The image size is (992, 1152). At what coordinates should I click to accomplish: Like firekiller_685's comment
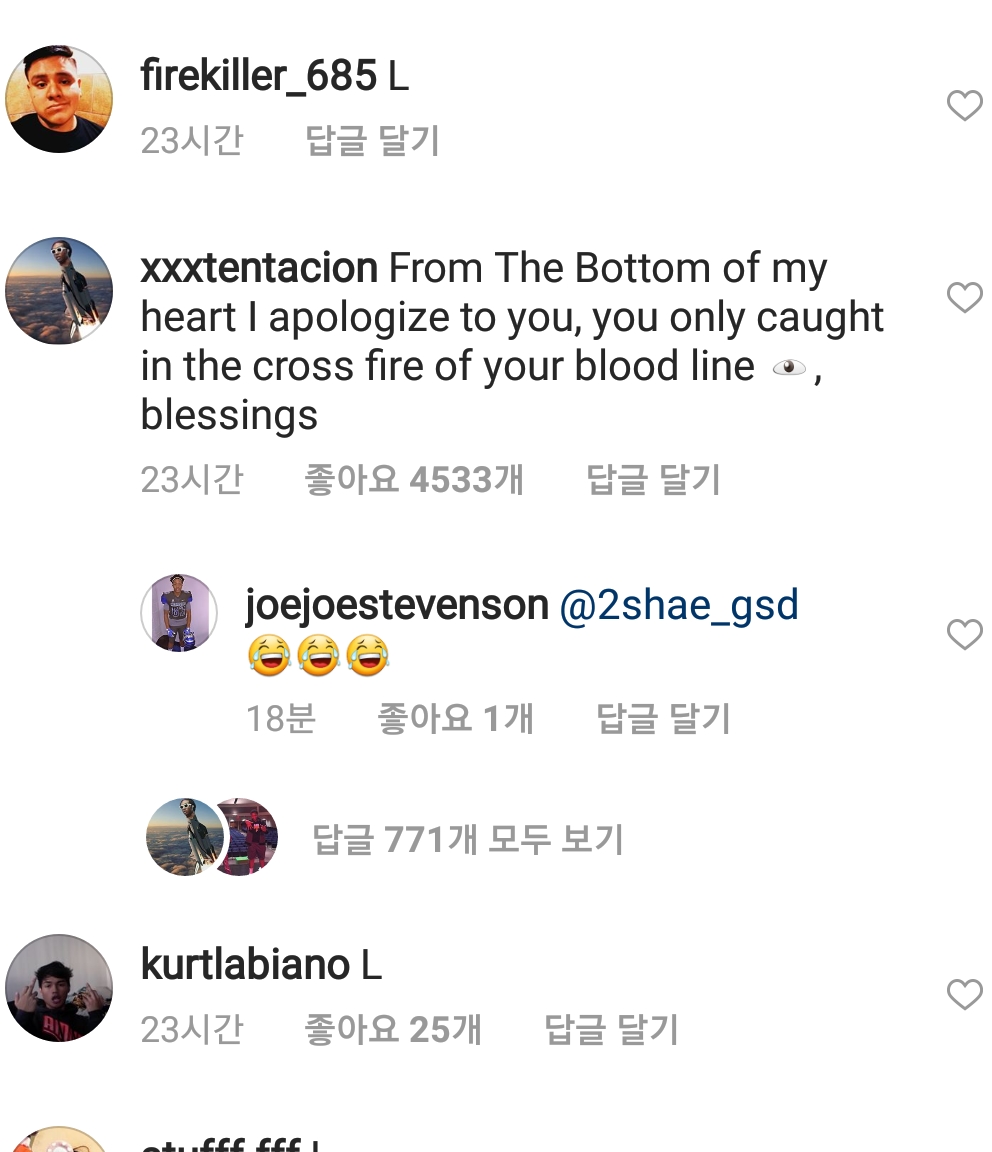964,104
